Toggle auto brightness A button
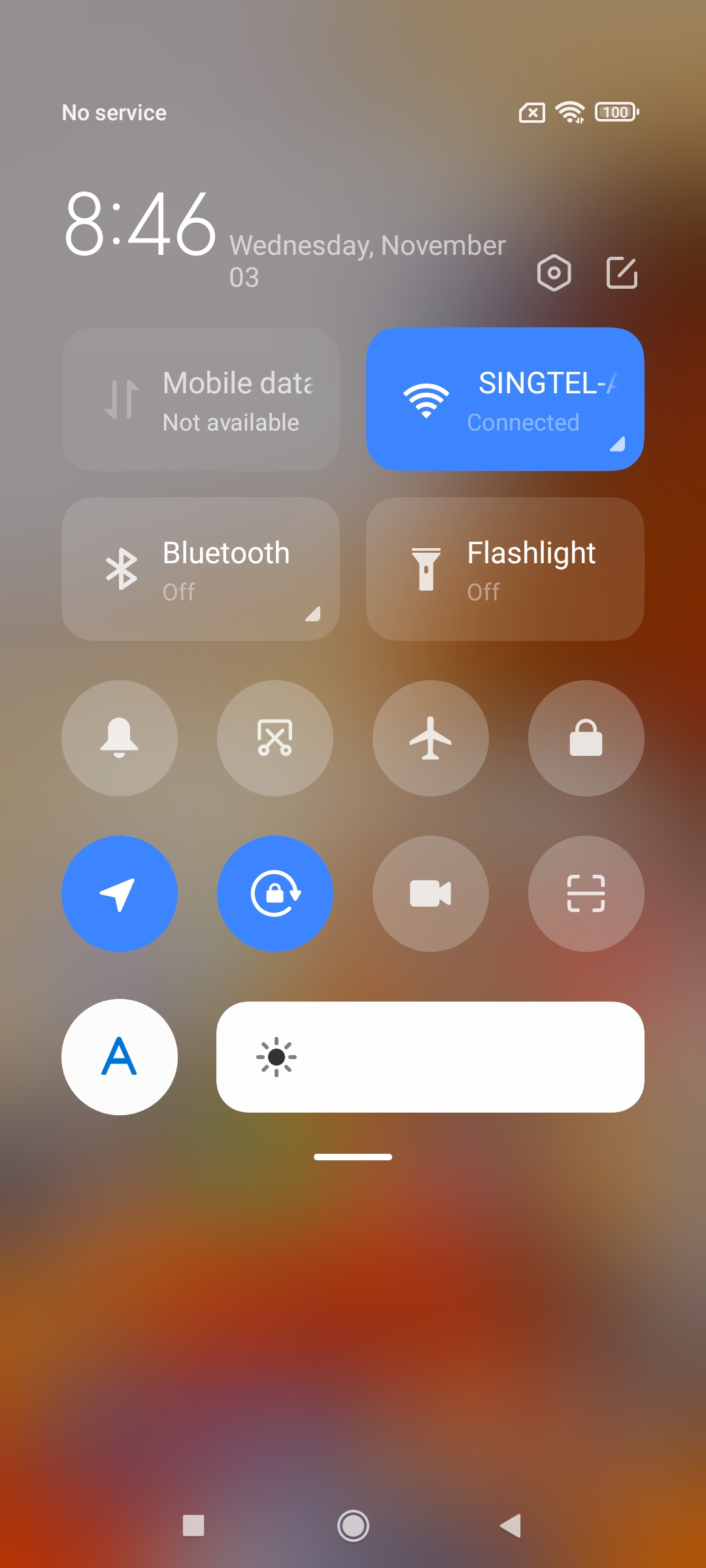This screenshot has height=1568, width=706. (120, 1057)
